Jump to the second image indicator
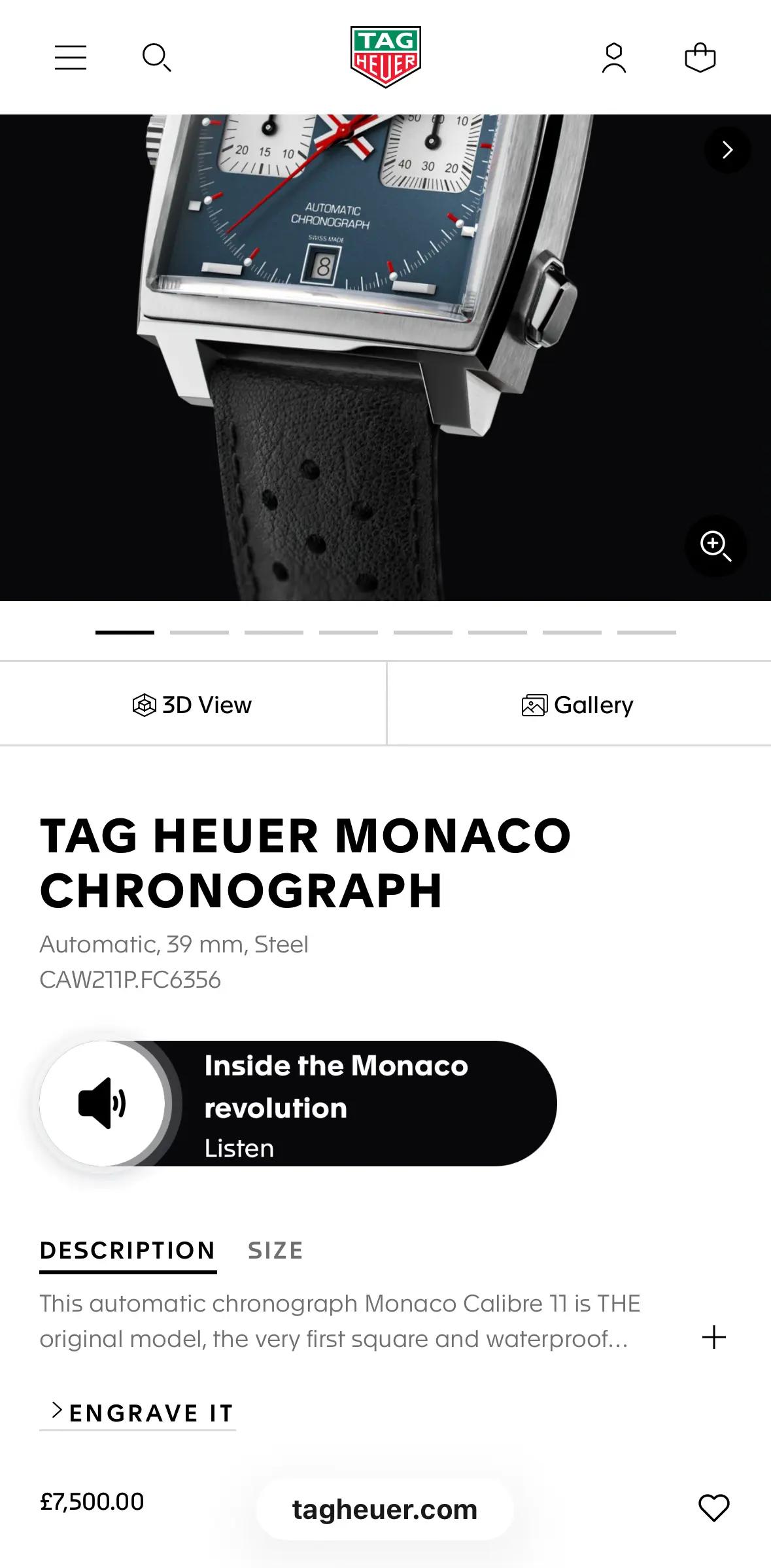 click(x=199, y=633)
